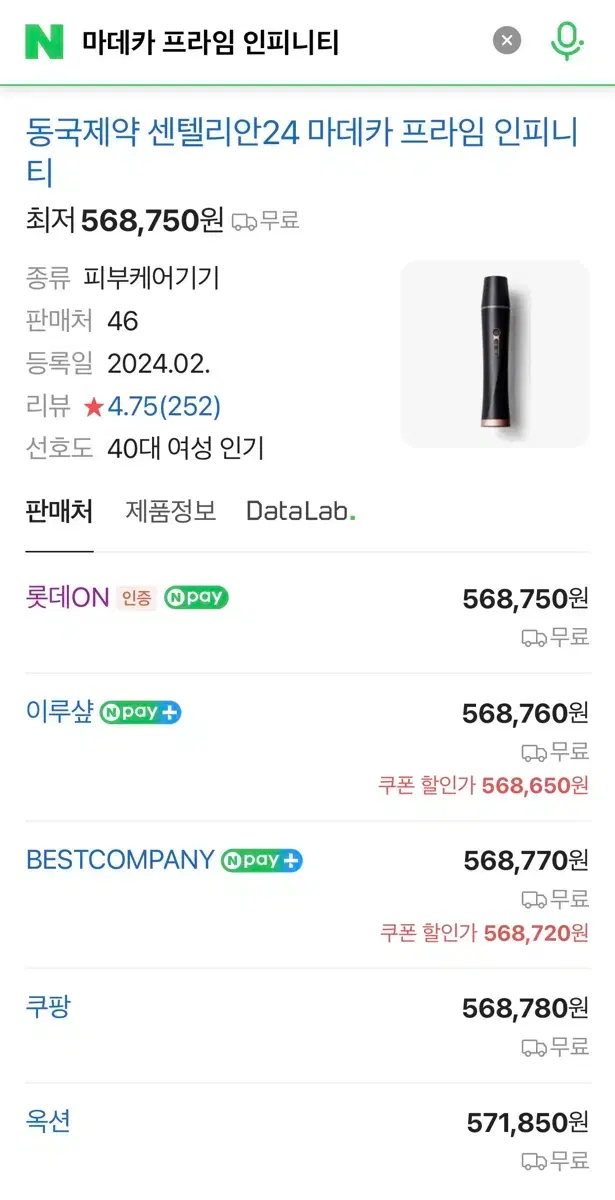Switch to the 제품정보 tab

170,511
